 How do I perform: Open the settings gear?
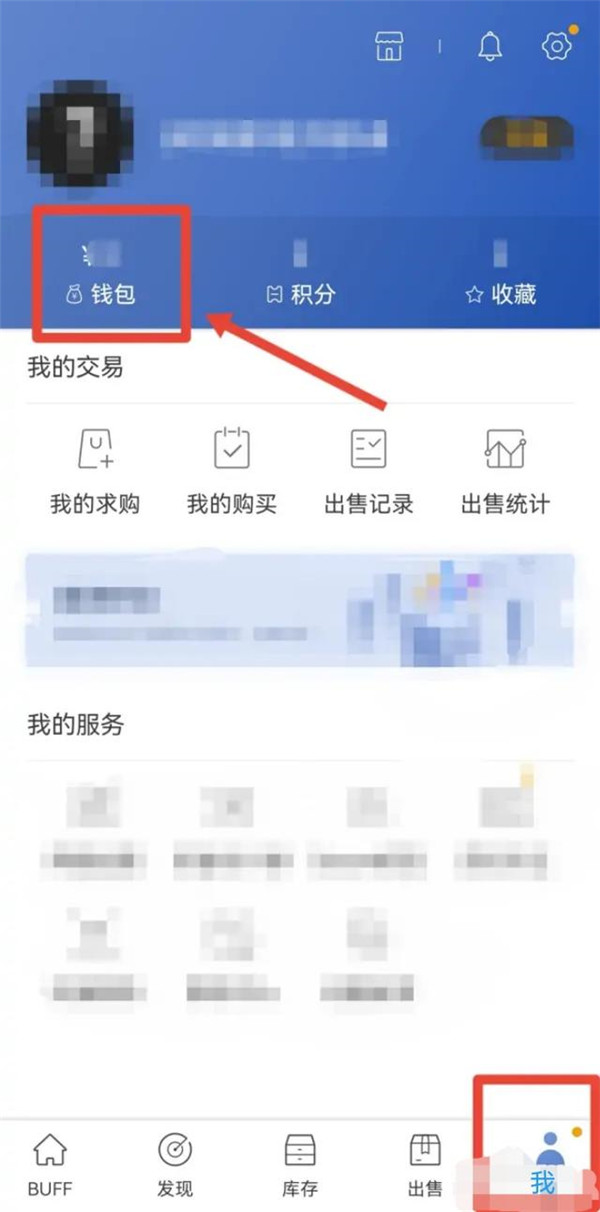pos(555,46)
